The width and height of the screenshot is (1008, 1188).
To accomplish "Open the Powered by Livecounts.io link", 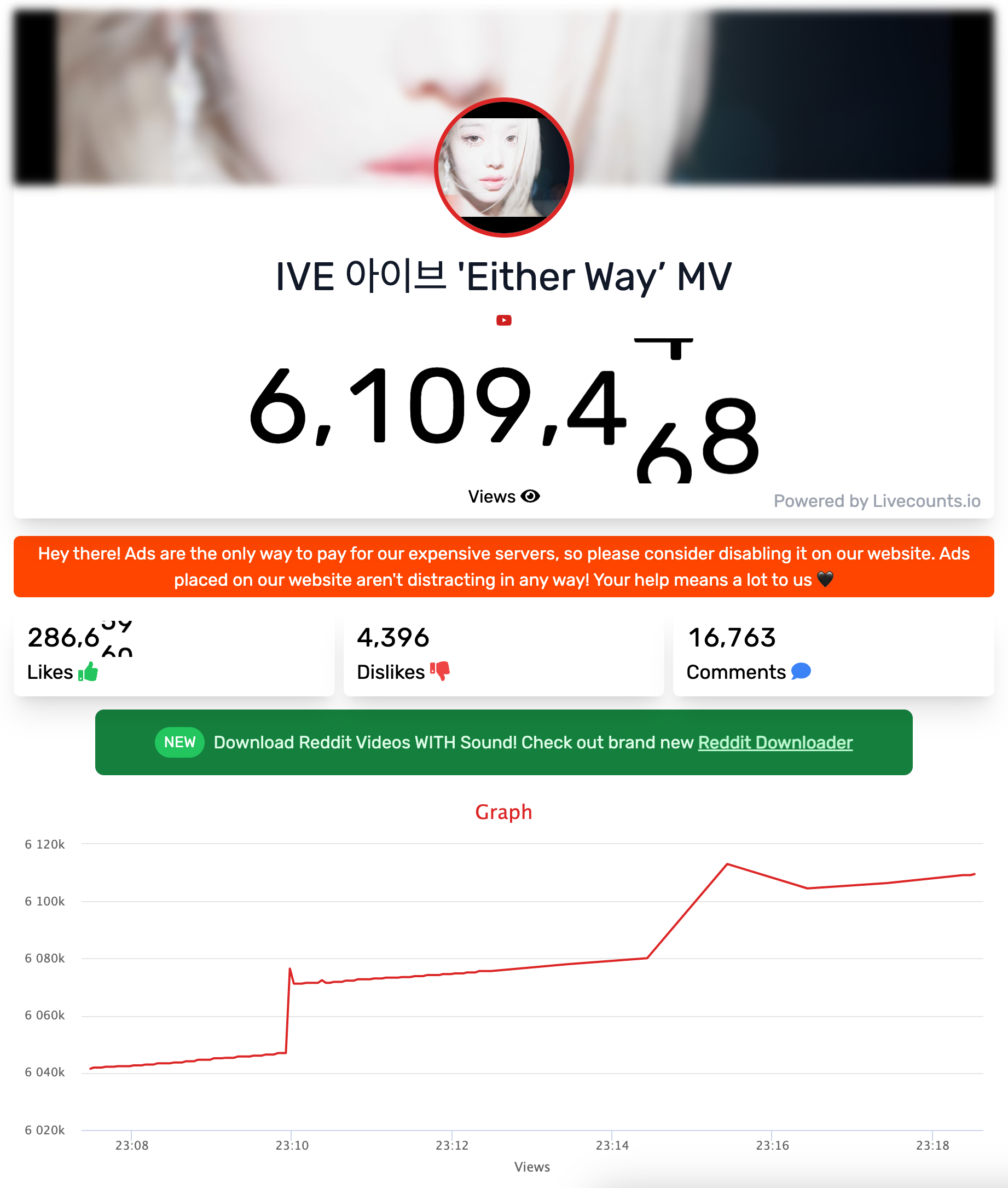I will [x=877, y=501].
